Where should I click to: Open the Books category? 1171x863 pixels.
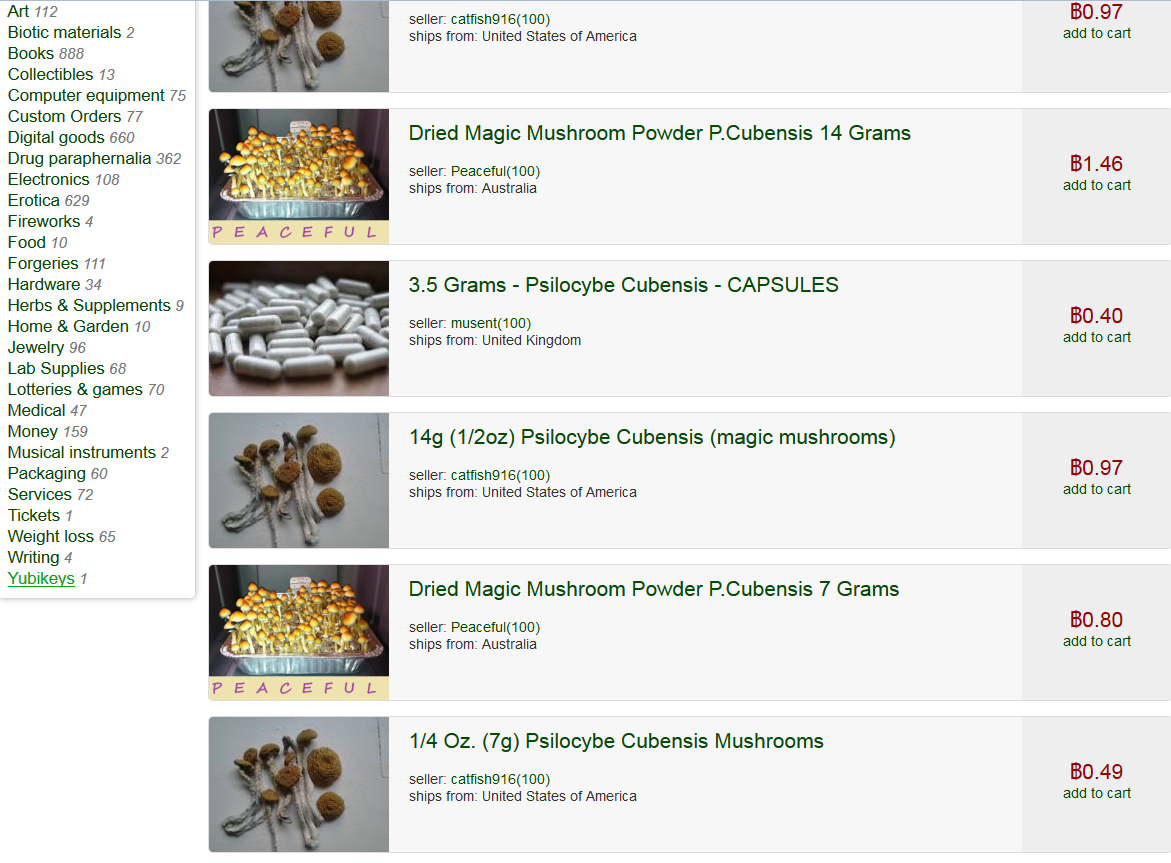tap(31, 53)
